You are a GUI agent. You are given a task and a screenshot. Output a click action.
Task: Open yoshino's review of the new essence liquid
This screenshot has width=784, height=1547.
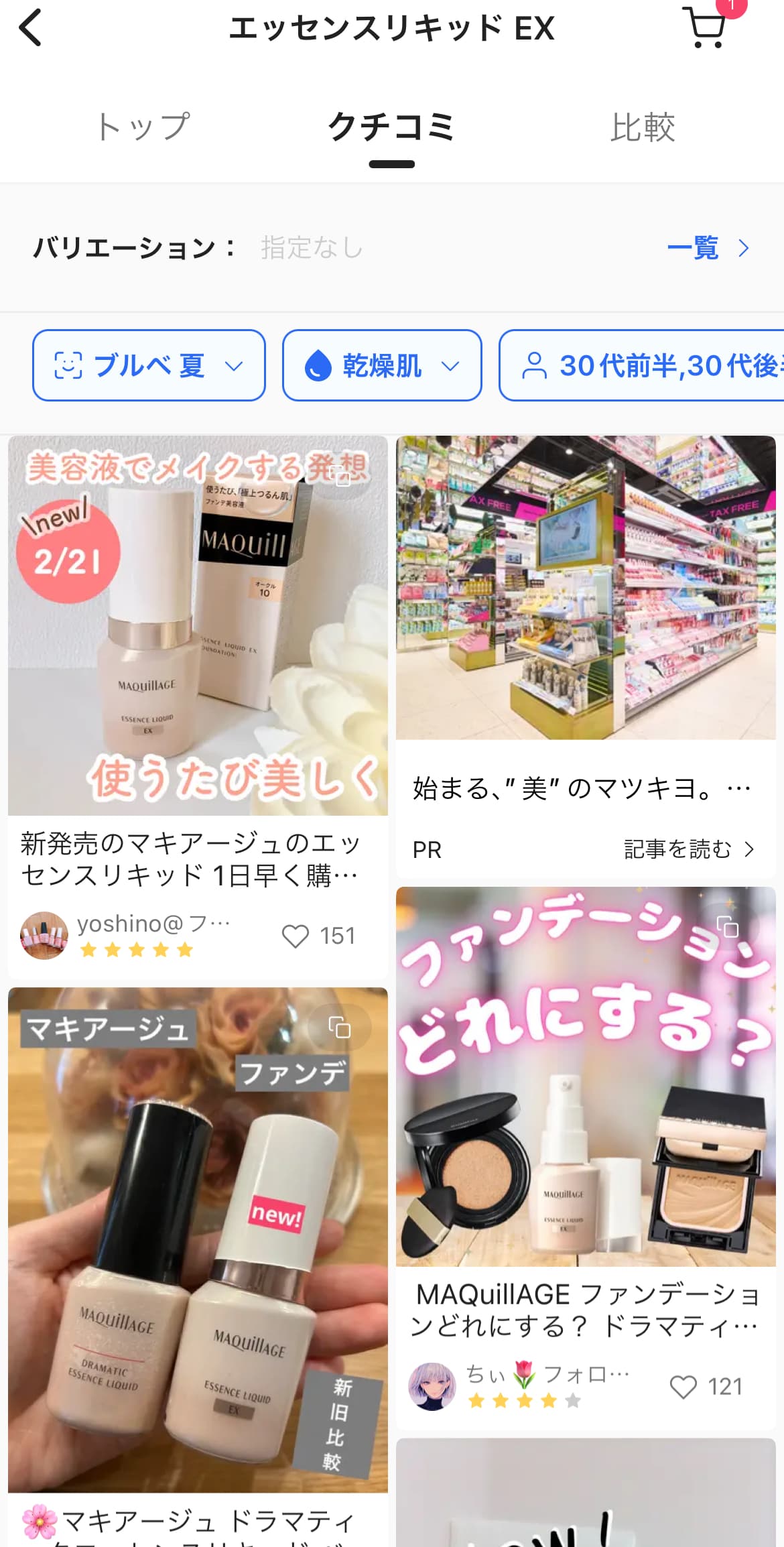(198, 626)
